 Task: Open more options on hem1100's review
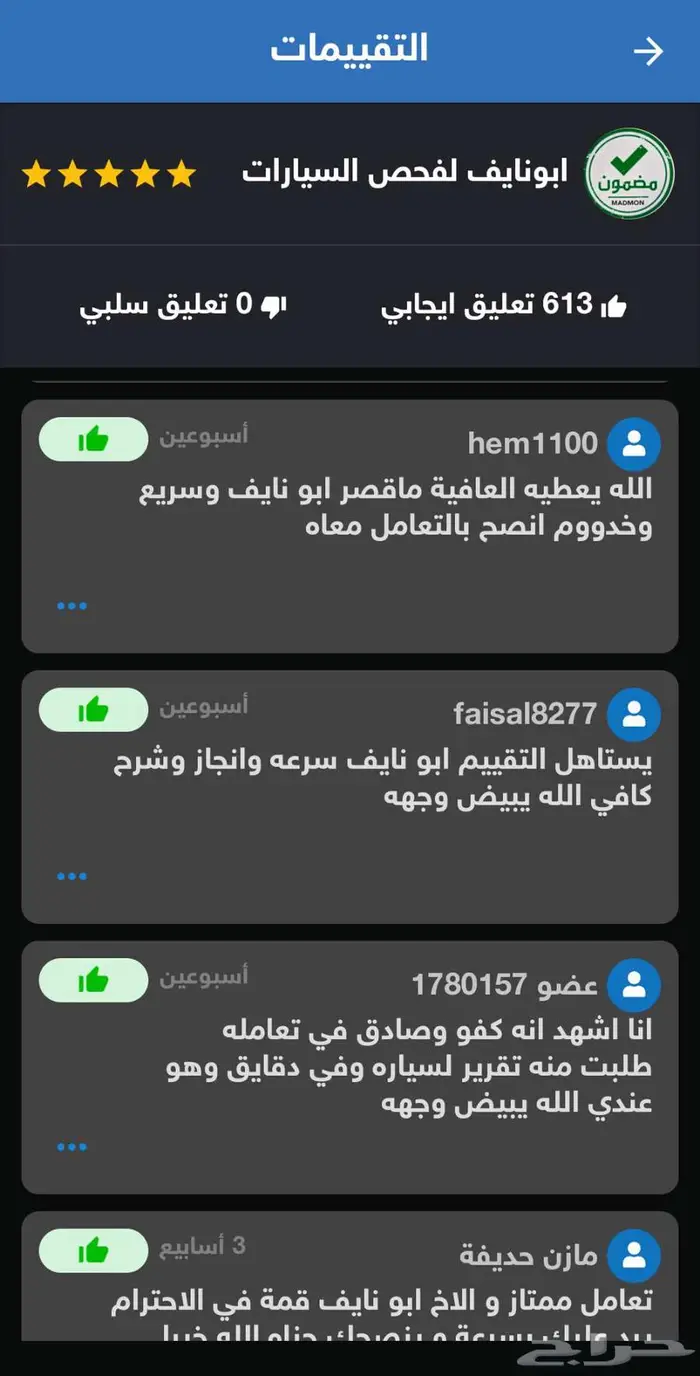coord(72,606)
